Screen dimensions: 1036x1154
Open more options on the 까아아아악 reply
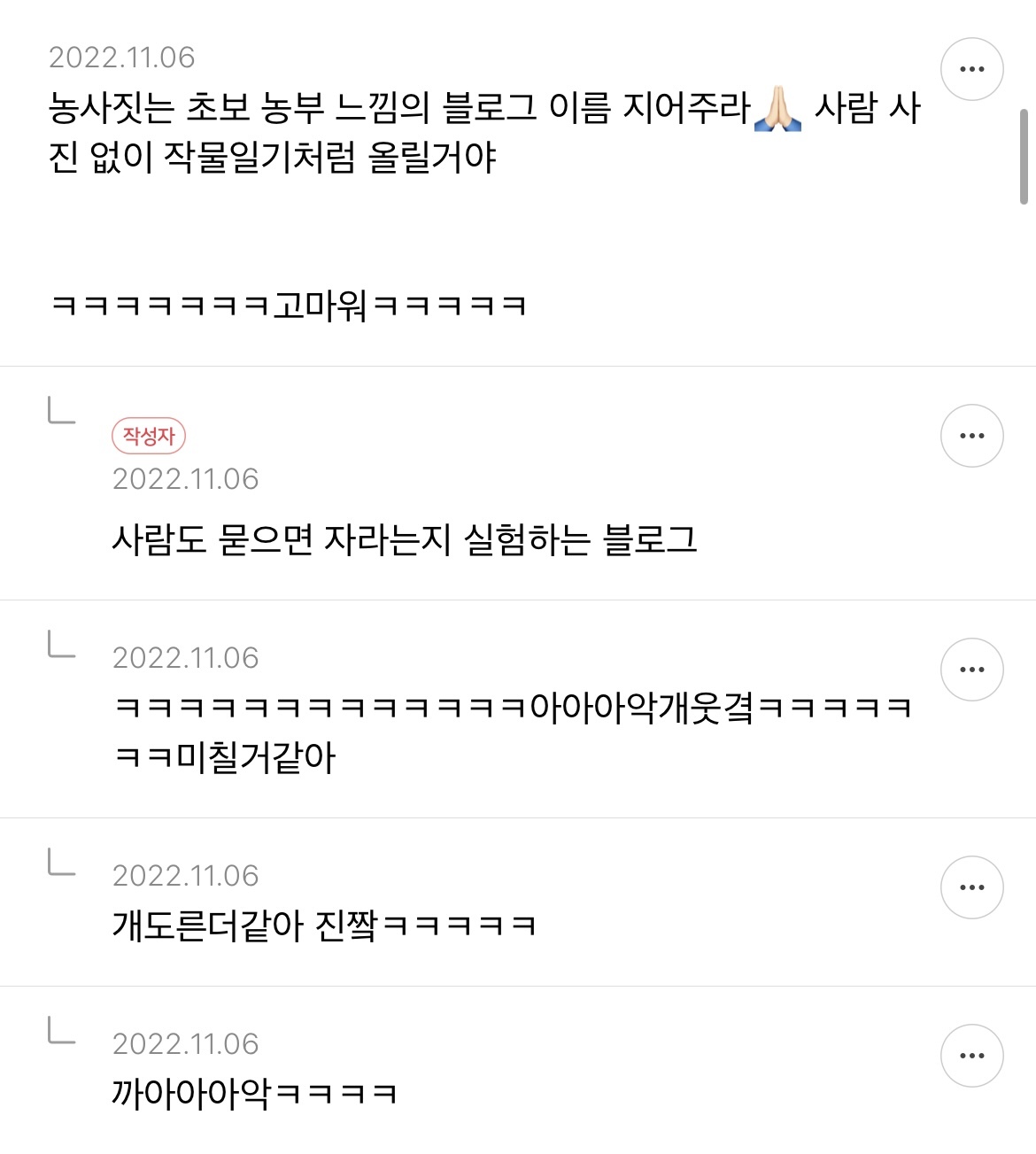pyautogui.click(x=971, y=1056)
